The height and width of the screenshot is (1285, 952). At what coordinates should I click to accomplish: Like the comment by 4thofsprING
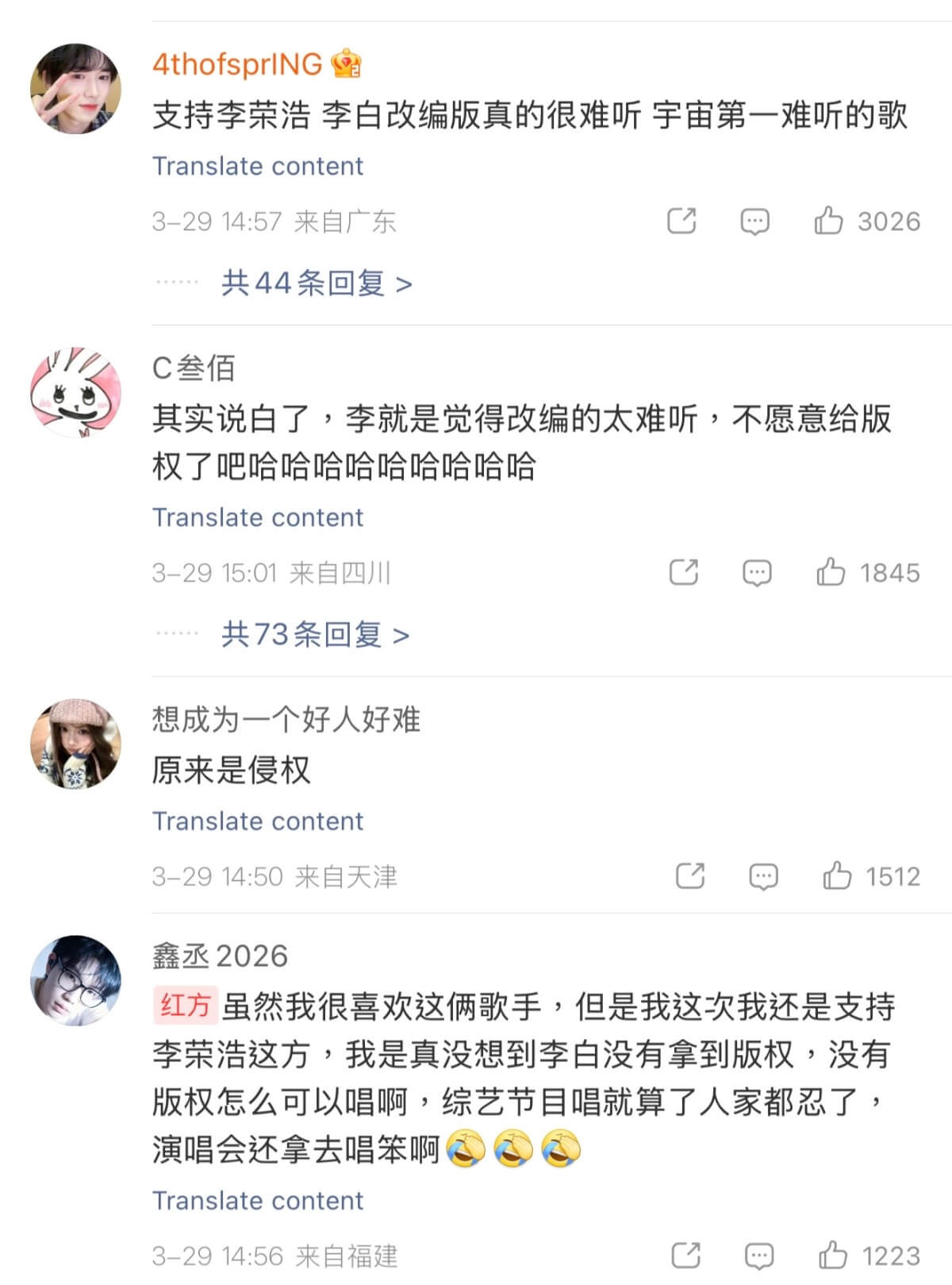pos(829,221)
